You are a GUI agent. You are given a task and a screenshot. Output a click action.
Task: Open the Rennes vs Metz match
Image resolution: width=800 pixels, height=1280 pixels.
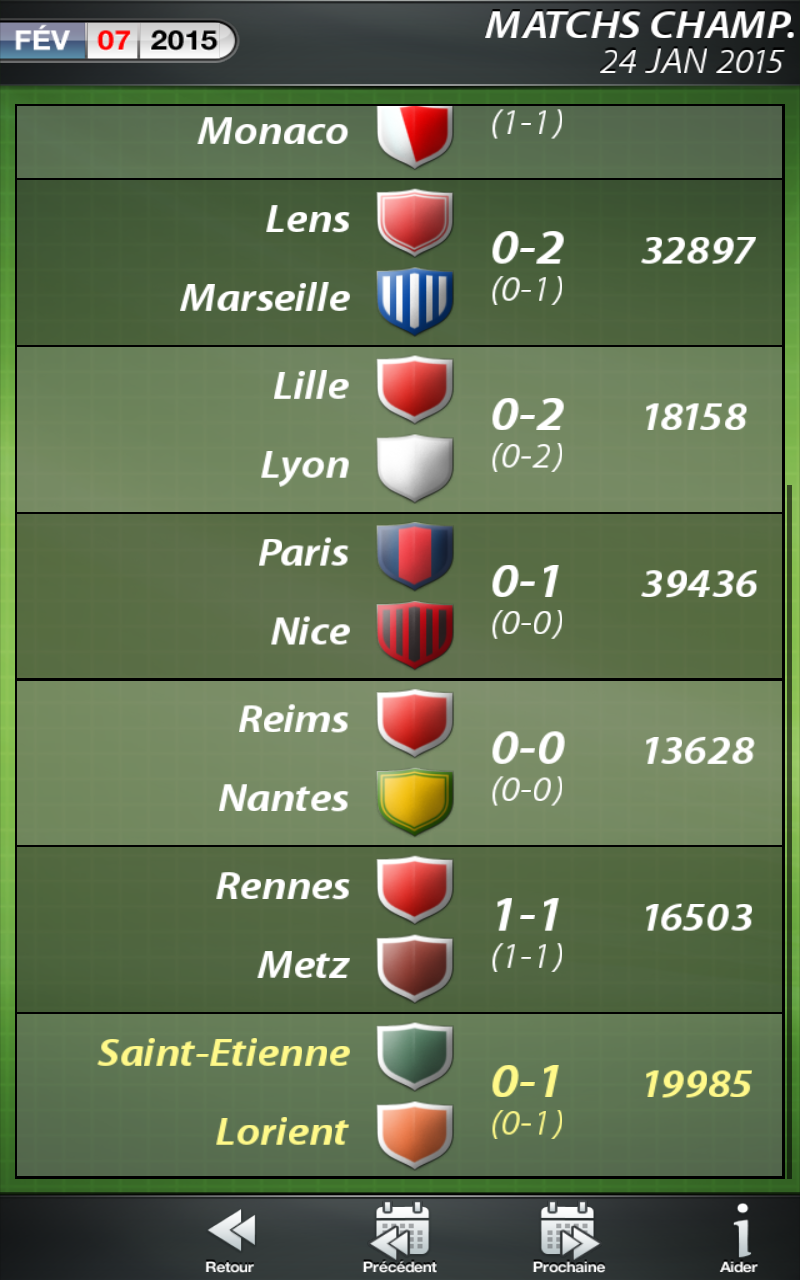[399, 930]
